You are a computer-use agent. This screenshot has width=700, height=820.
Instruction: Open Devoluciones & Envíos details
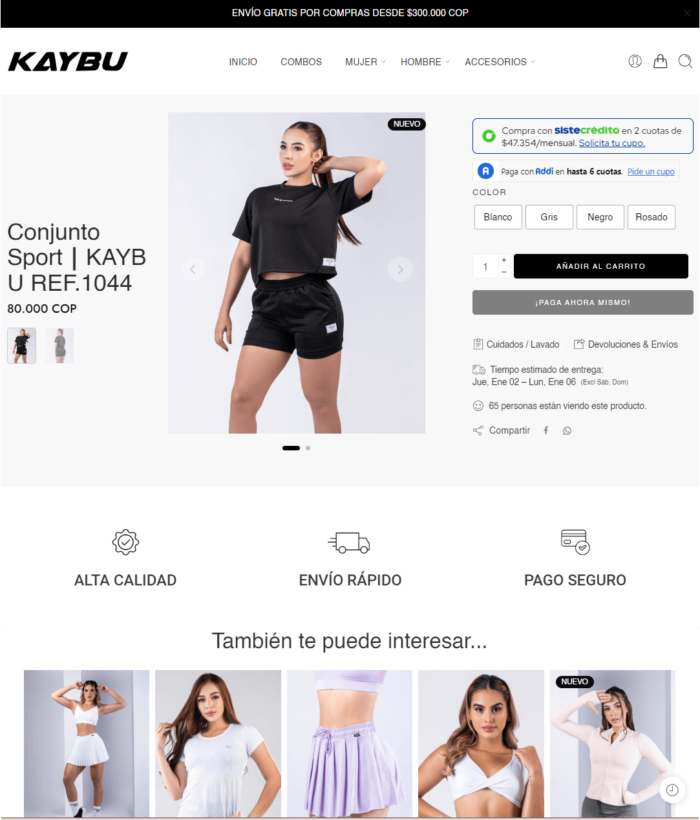pyautogui.click(x=625, y=344)
